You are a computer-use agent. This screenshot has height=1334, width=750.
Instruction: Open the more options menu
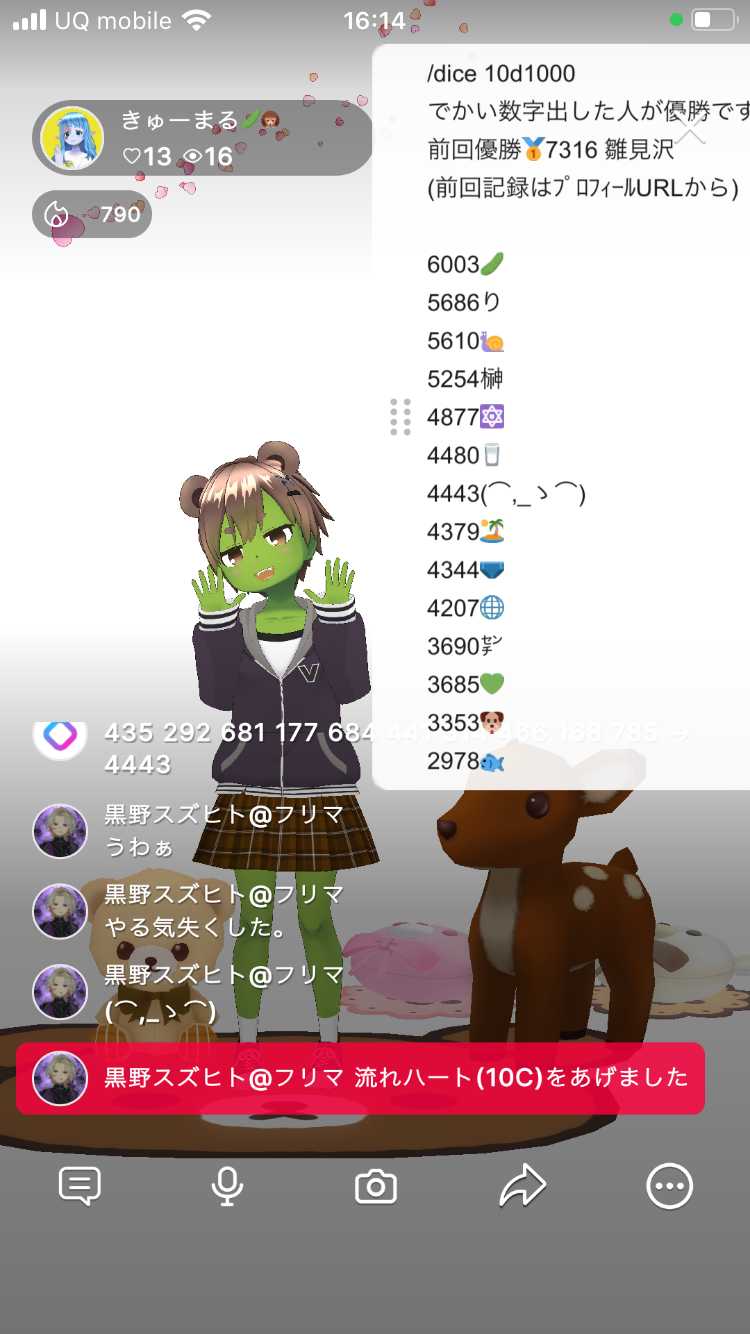coord(669,1187)
